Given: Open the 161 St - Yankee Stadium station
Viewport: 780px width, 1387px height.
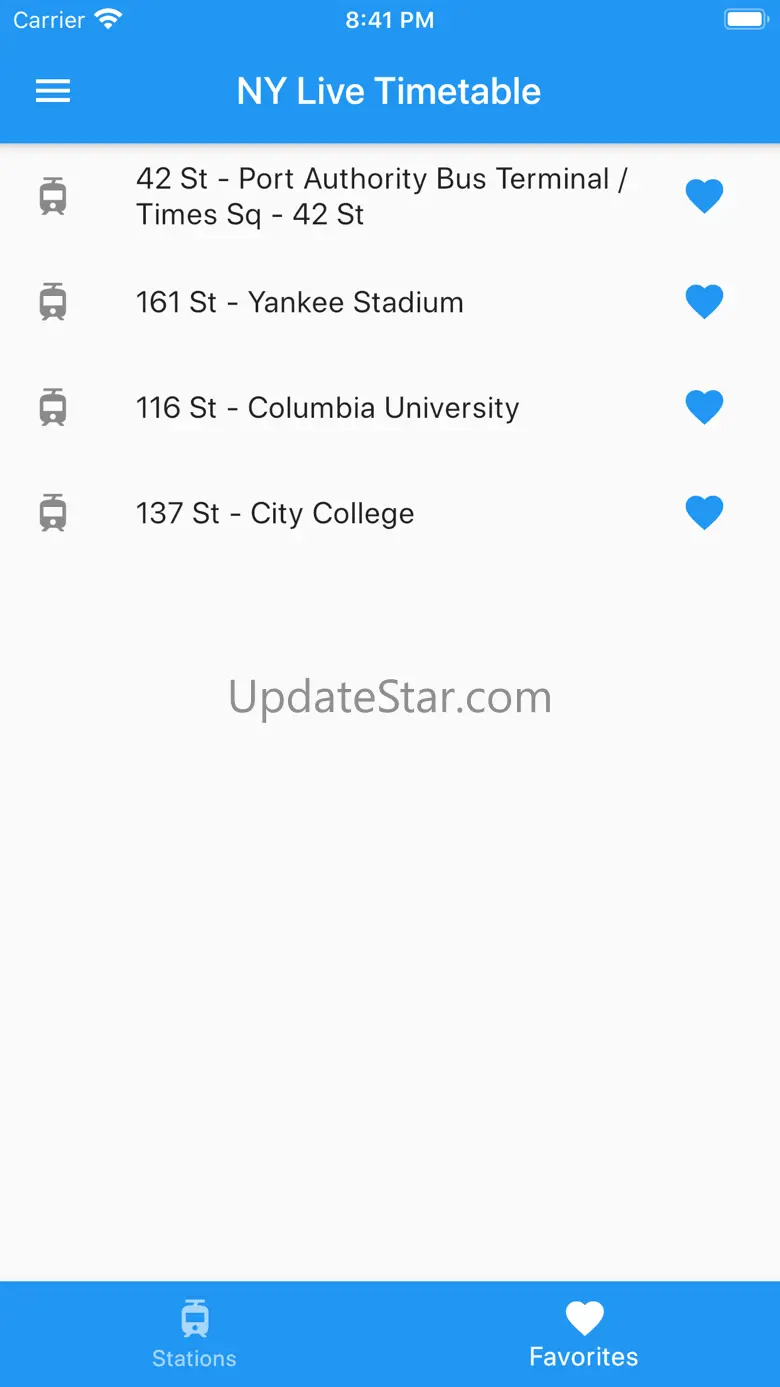Looking at the screenshot, I should 300,302.
